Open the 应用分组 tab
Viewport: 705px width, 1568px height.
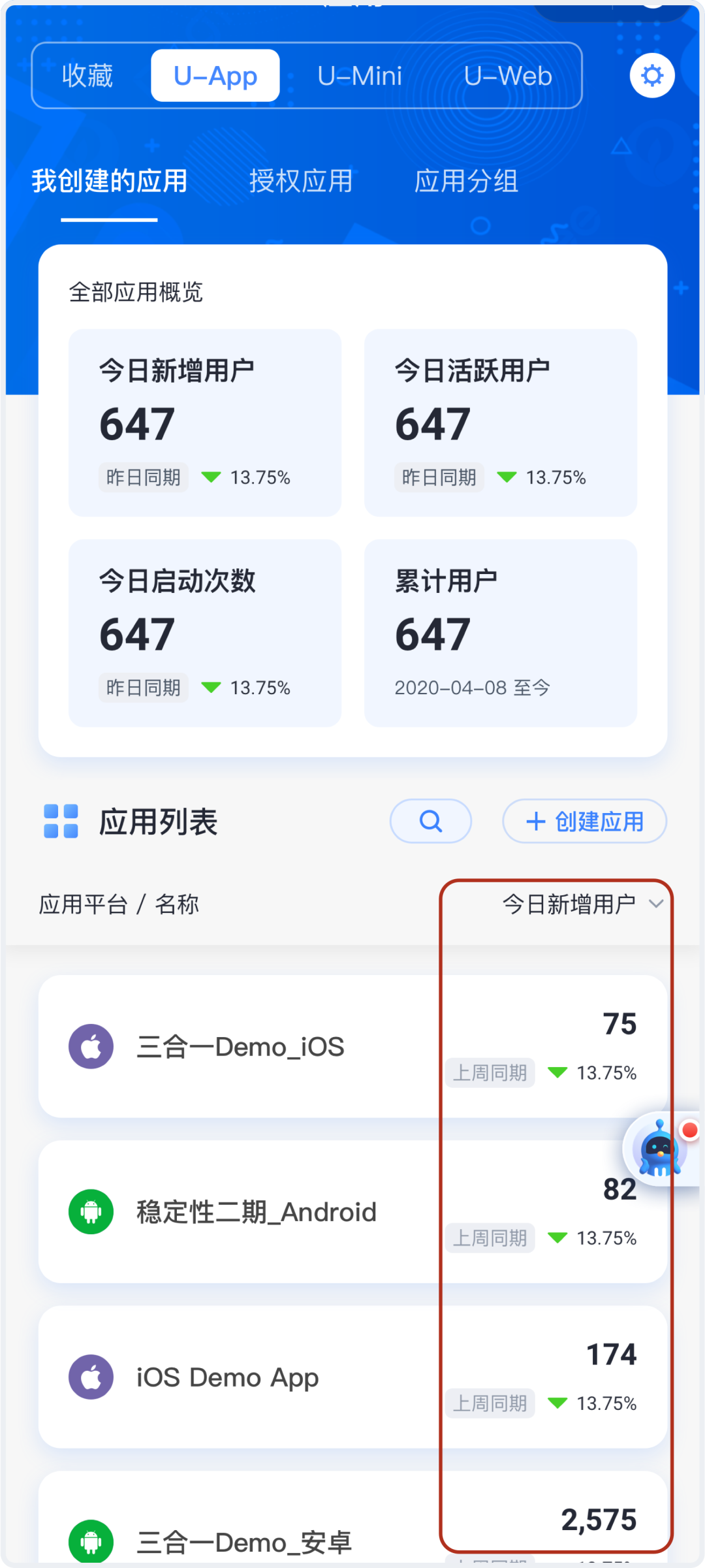(466, 181)
